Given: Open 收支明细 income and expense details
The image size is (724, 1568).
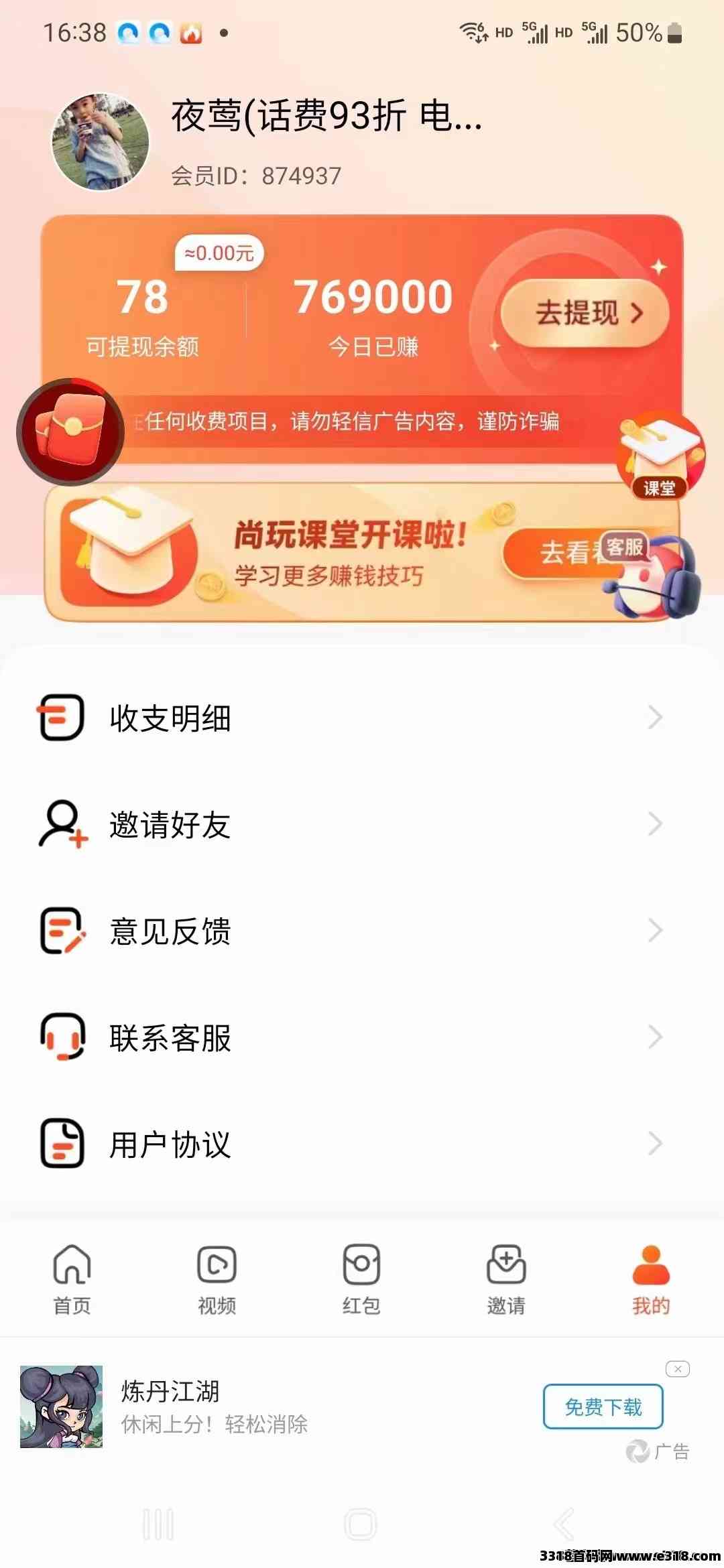Looking at the screenshot, I should click(349, 718).
